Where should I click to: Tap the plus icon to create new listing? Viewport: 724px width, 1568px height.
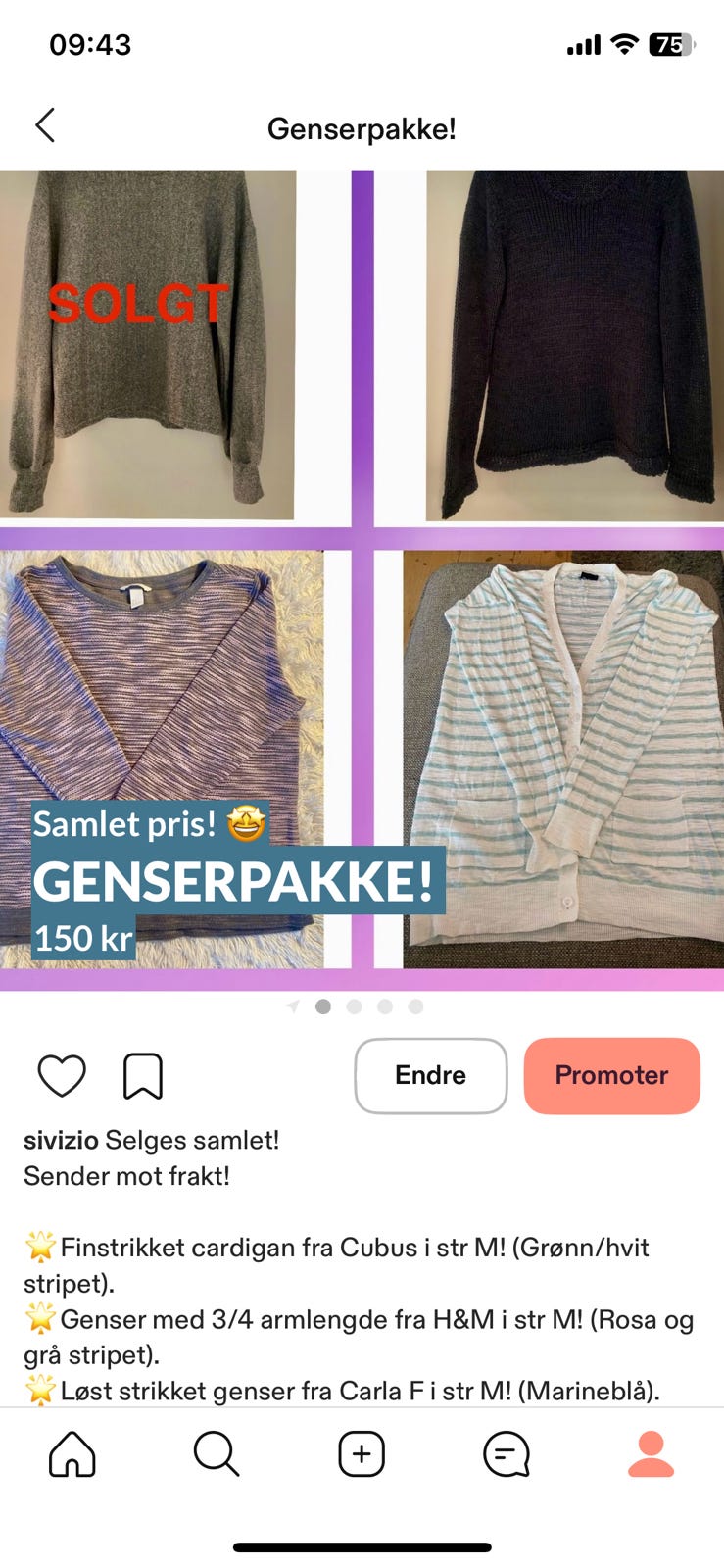click(362, 1455)
